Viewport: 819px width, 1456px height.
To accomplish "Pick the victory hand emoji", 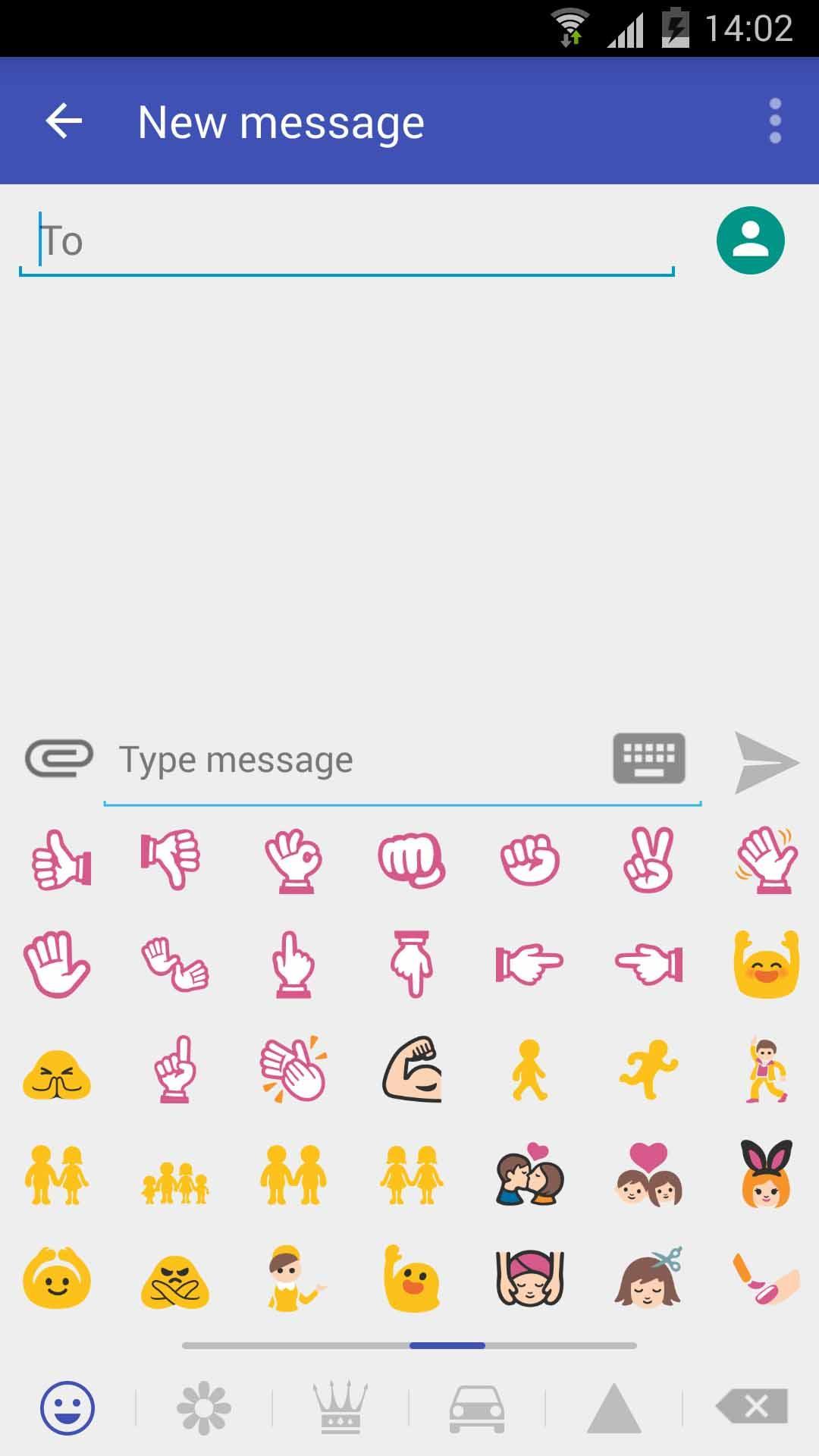I will coord(648,861).
